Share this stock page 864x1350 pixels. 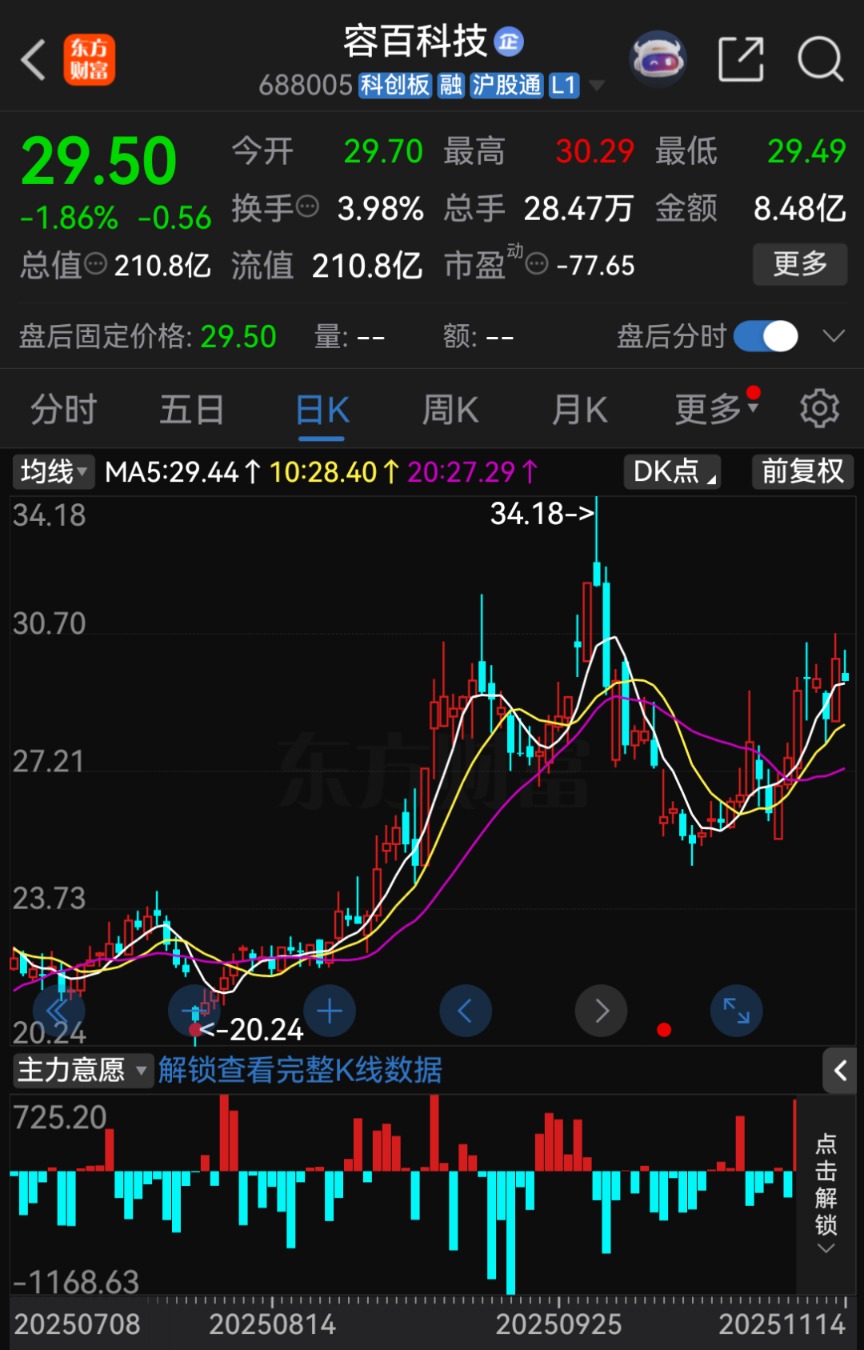tap(741, 60)
